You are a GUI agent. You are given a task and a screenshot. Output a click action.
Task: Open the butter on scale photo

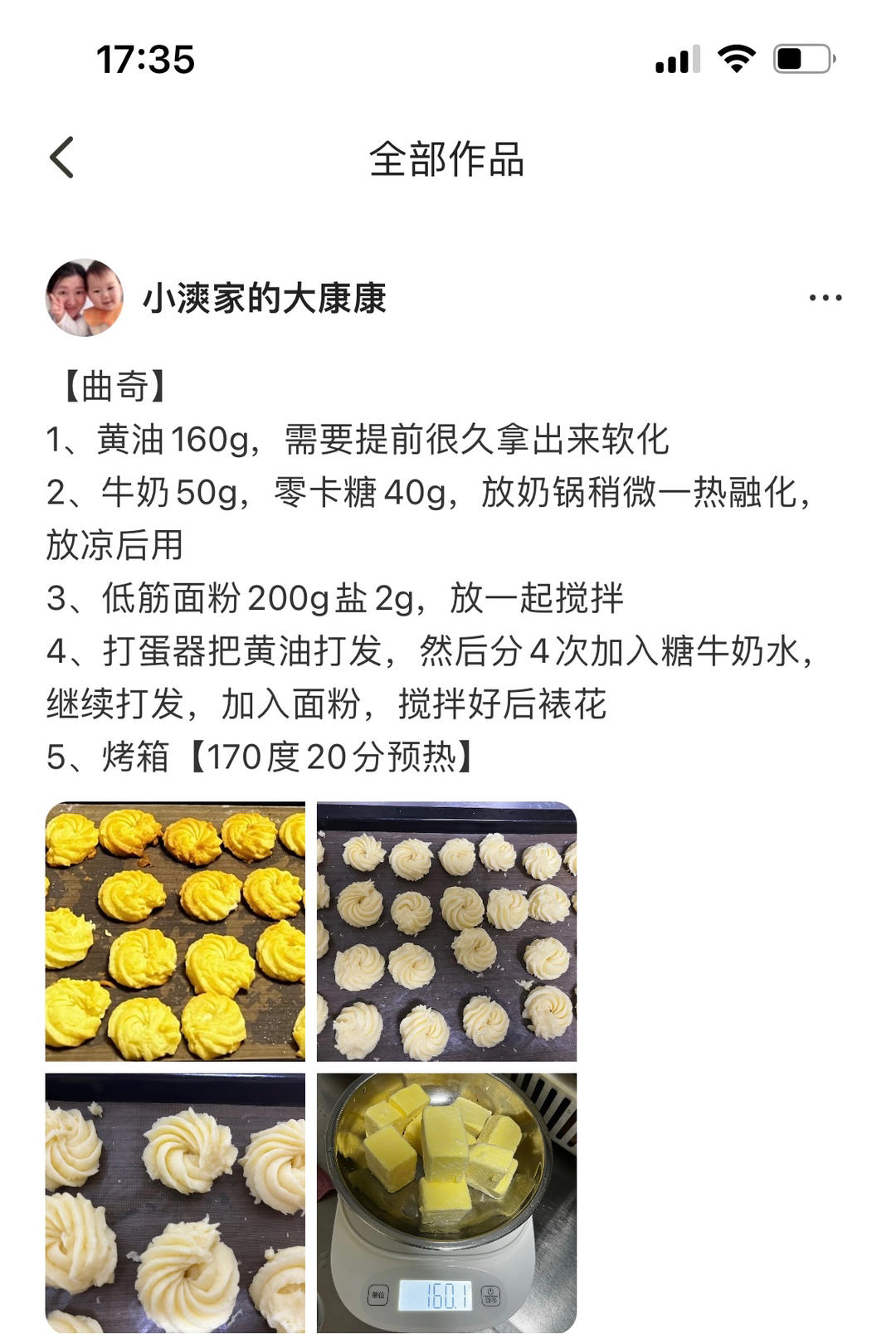click(x=446, y=1202)
